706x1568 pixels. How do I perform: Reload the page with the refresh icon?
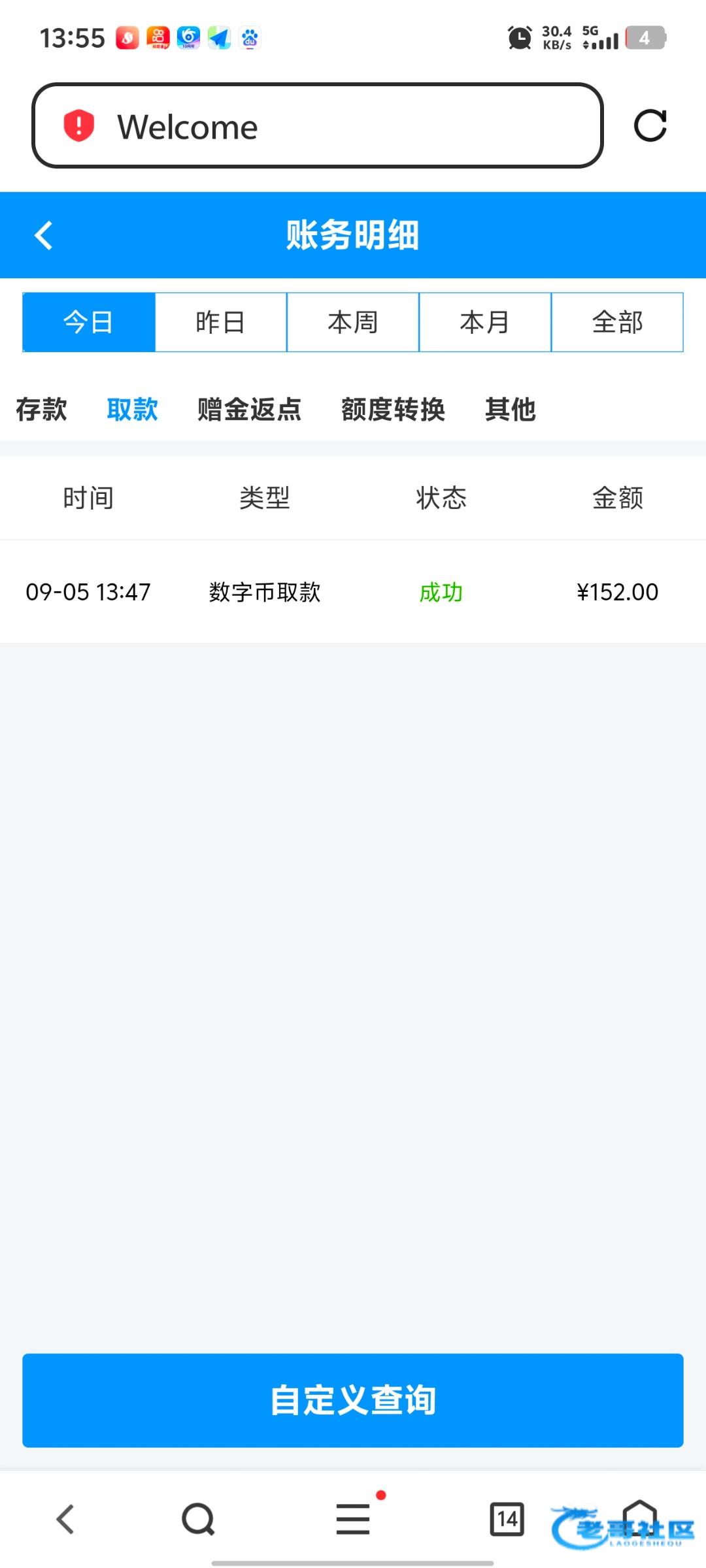tap(650, 125)
